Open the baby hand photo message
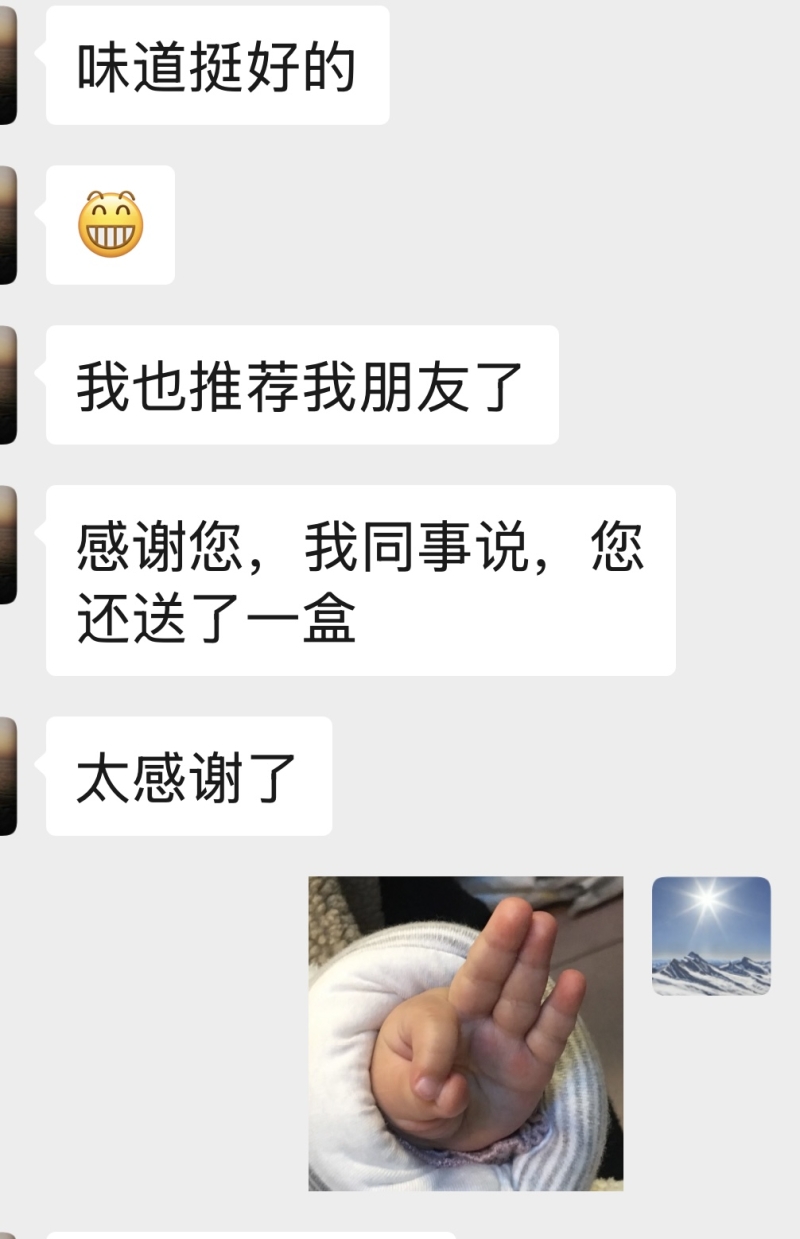800x1239 pixels. point(465,1033)
